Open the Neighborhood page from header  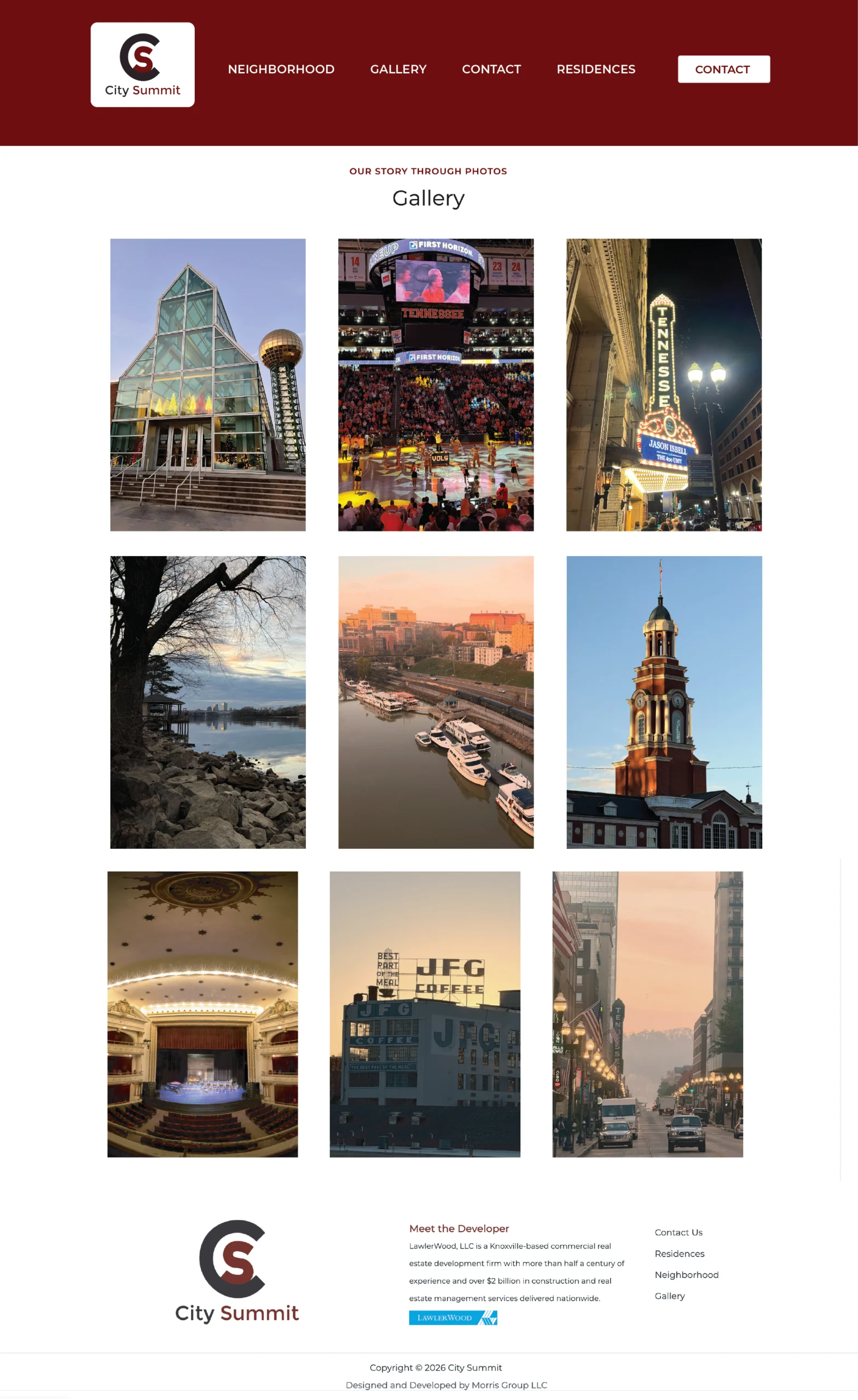(281, 69)
